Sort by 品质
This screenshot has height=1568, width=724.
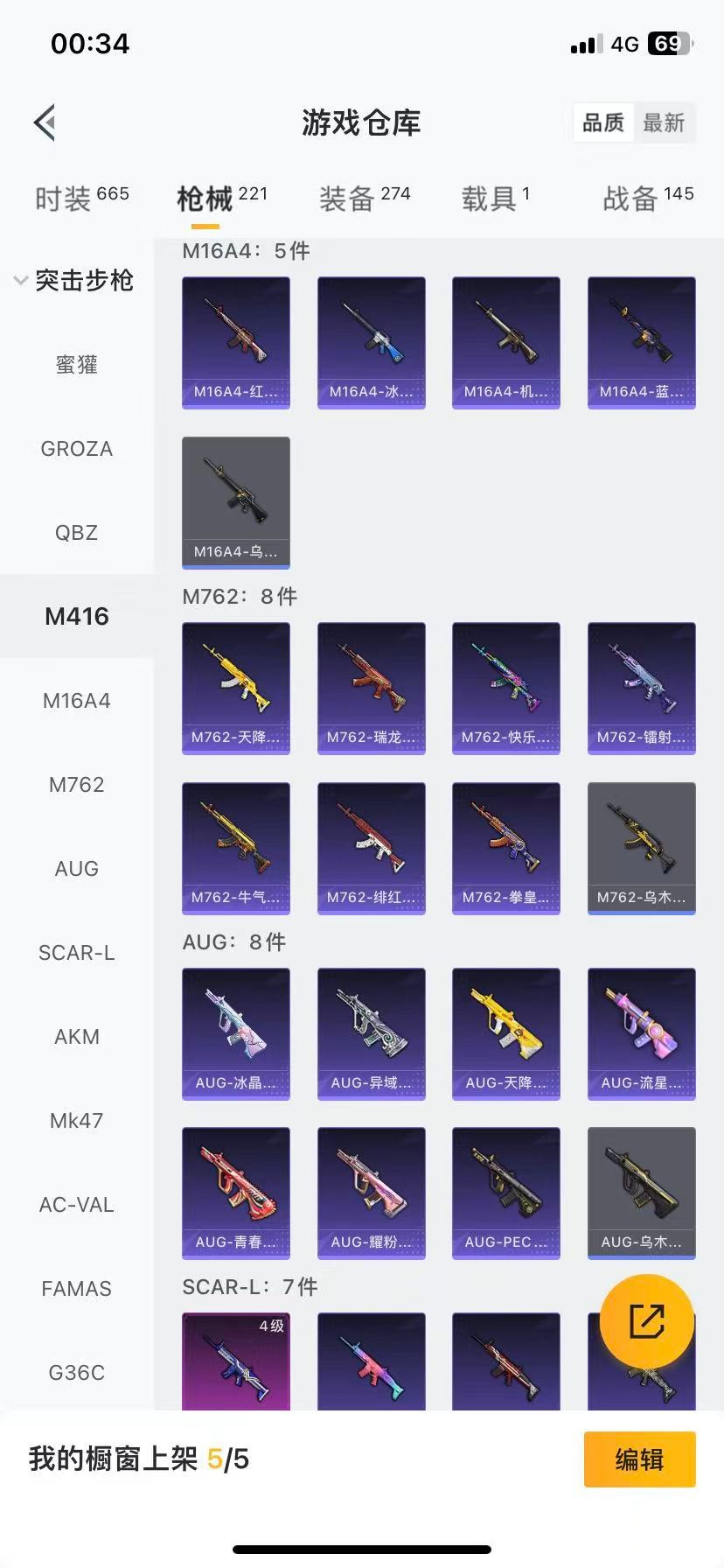coord(603,122)
